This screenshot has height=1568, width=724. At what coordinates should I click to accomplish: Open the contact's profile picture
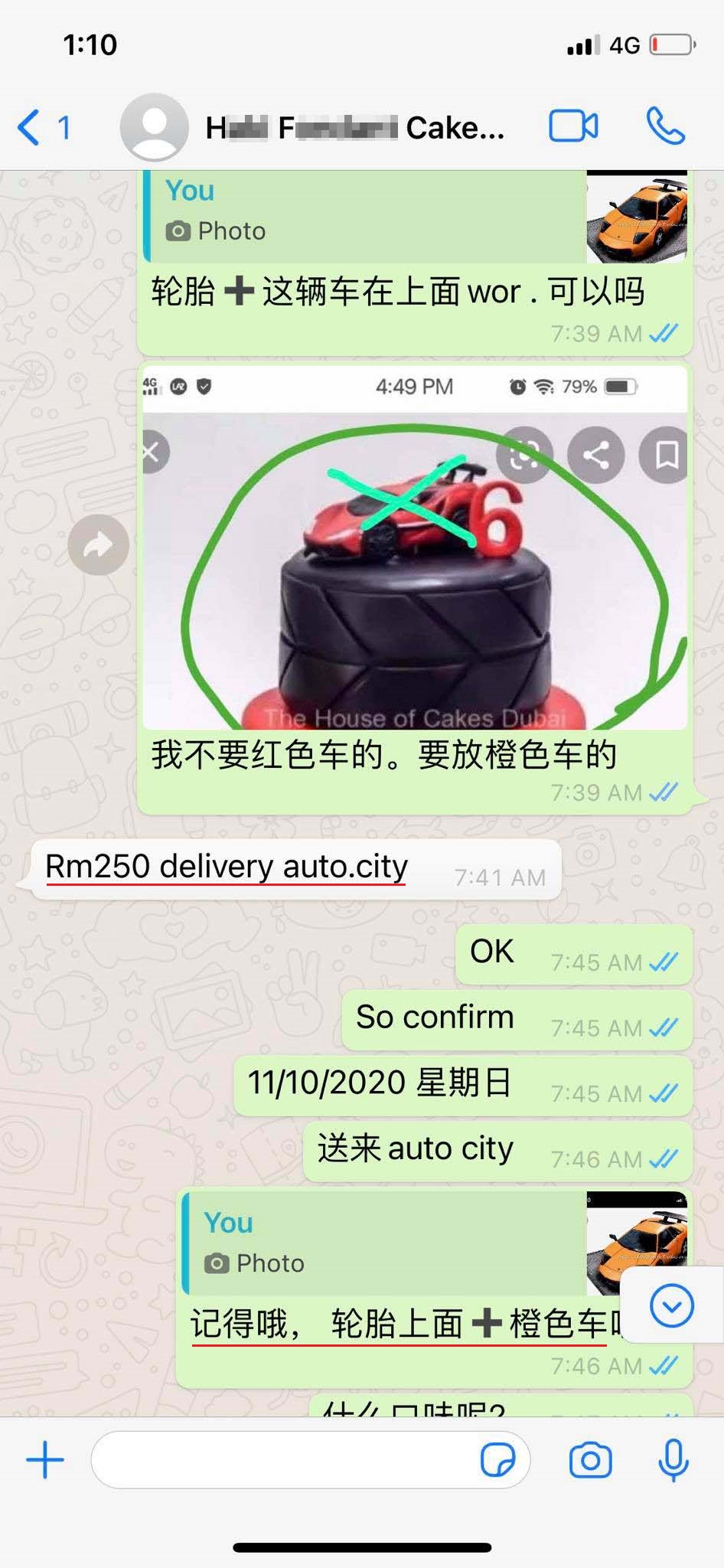pos(154,127)
